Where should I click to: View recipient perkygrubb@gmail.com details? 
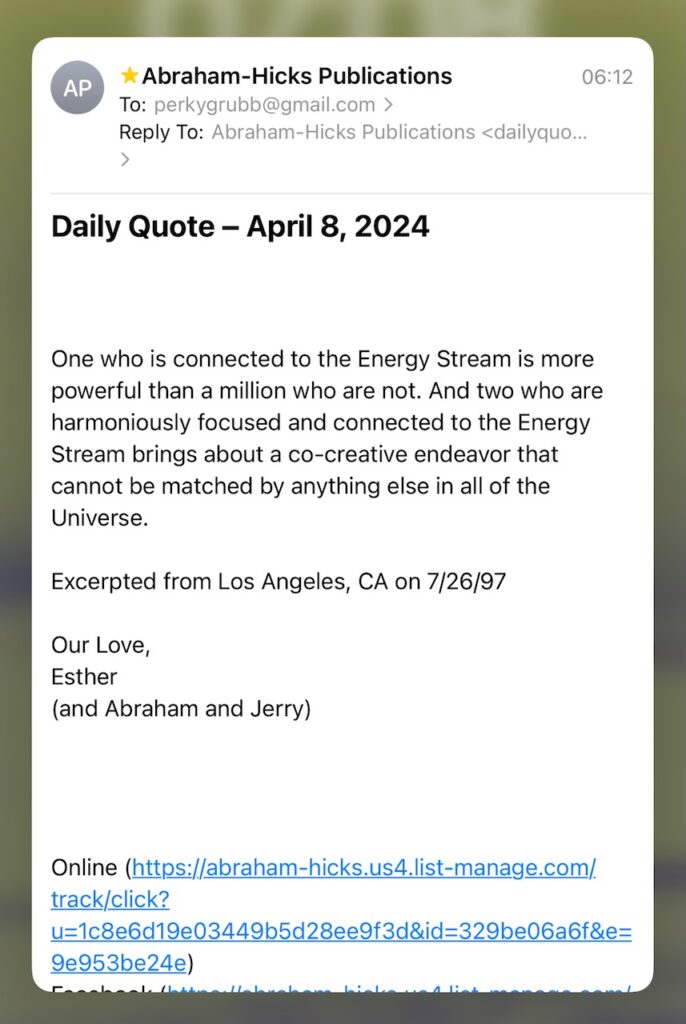pos(265,105)
